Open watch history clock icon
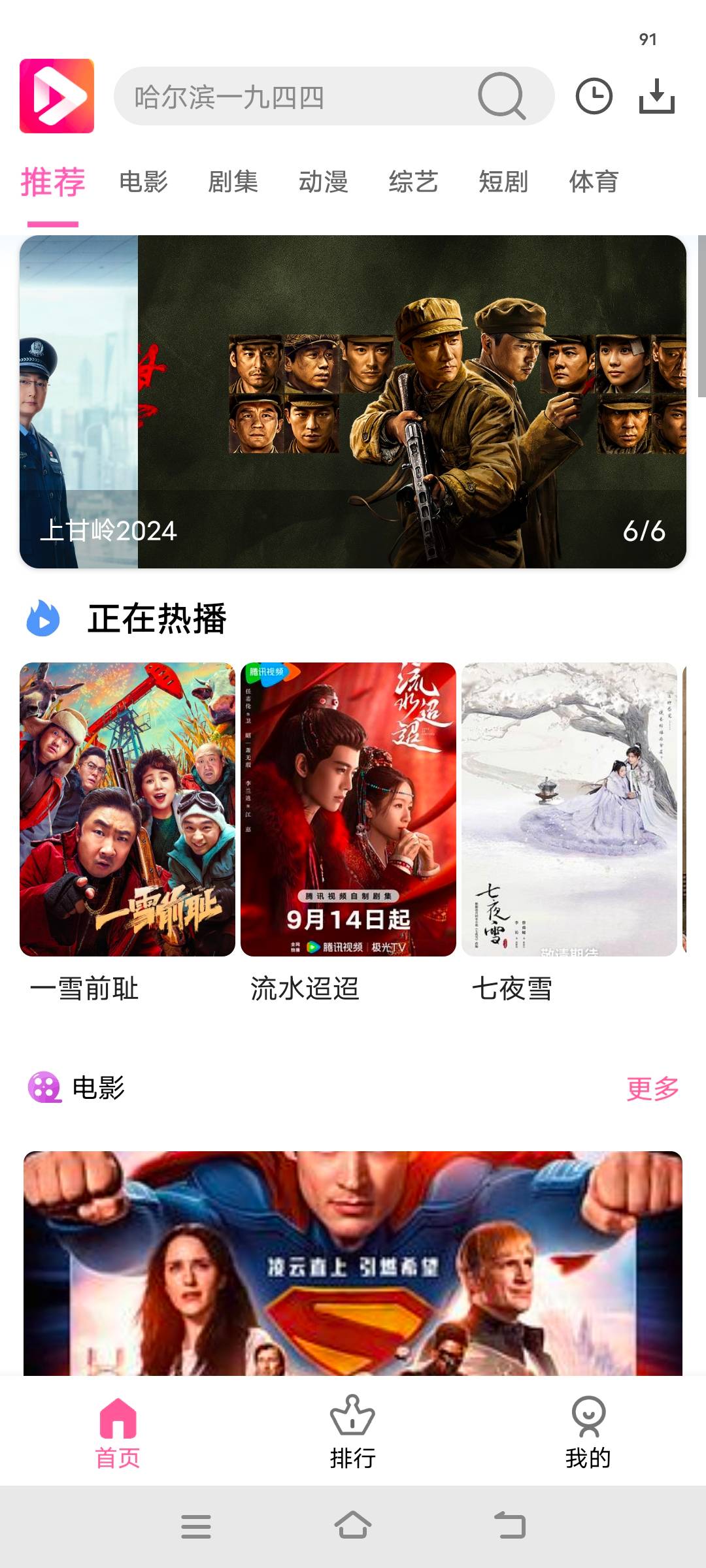Viewport: 706px width, 1568px height. tap(594, 97)
